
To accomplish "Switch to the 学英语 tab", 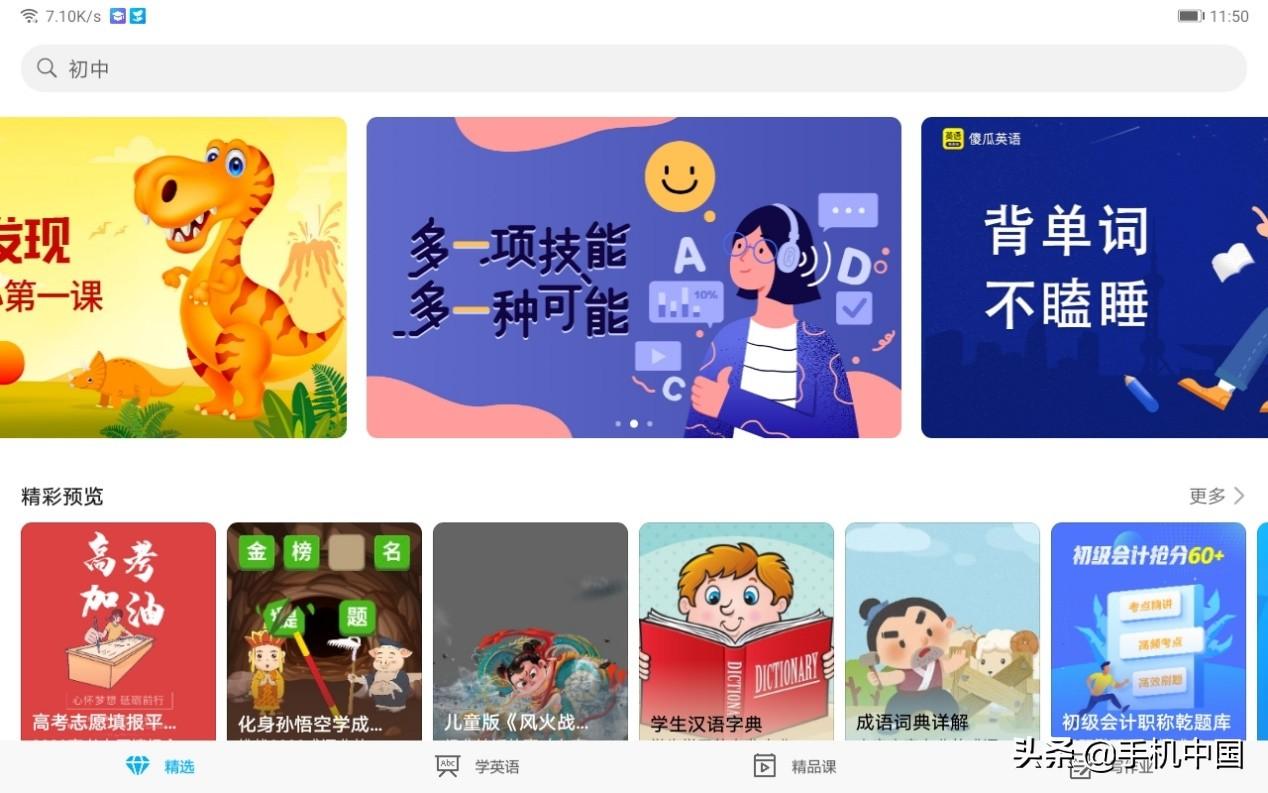I will click(x=478, y=767).
